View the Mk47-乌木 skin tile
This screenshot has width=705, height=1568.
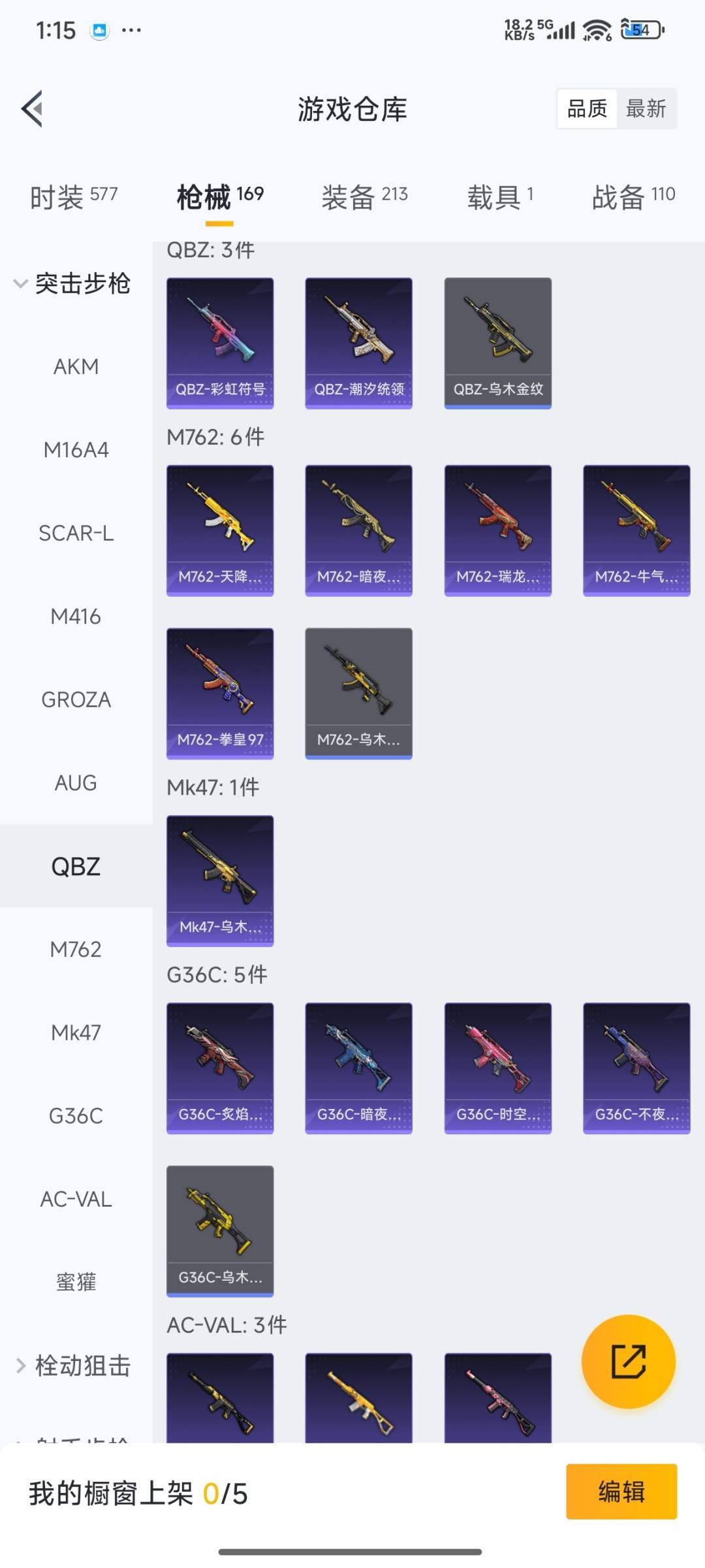pyautogui.click(x=220, y=880)
